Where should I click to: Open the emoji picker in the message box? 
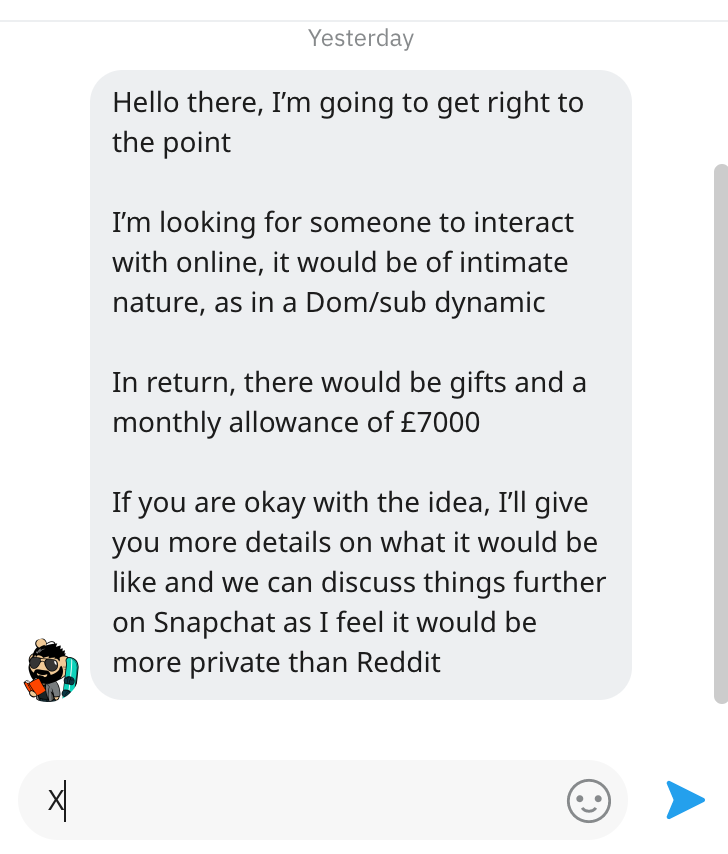tap(588, 800)
